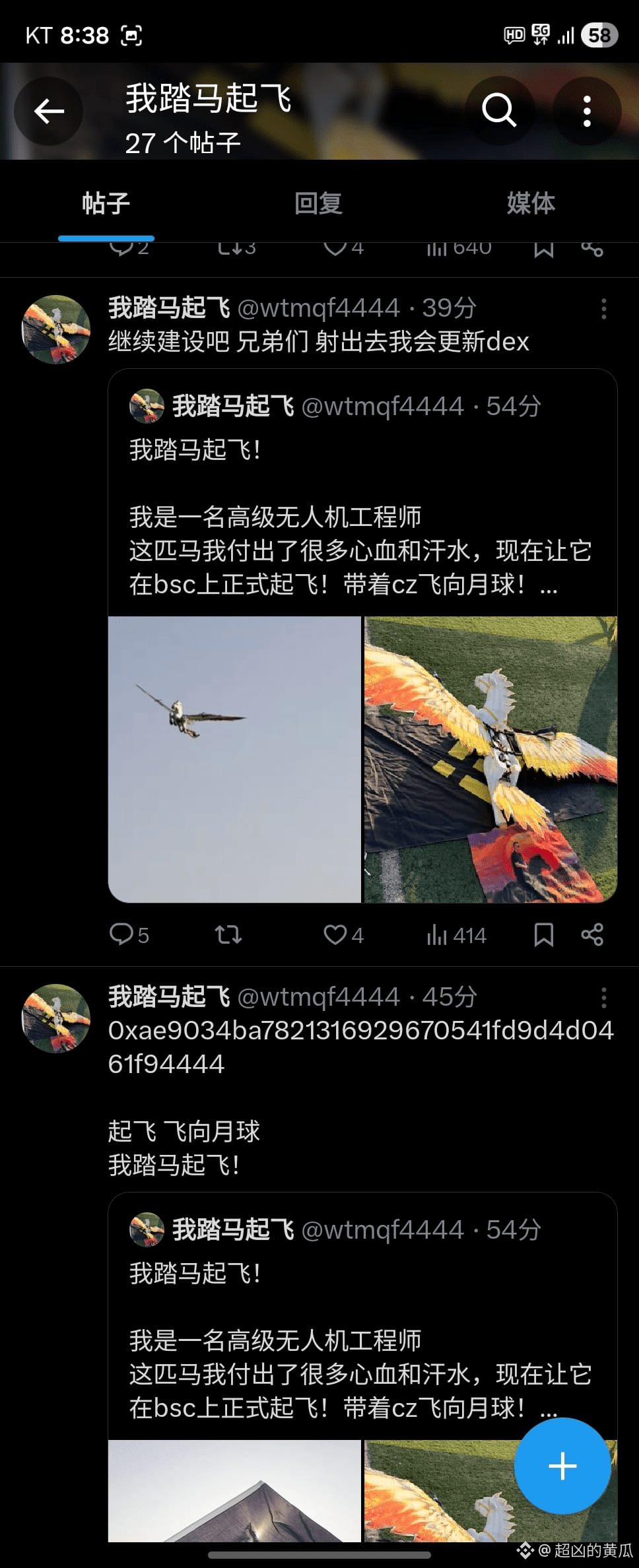Go back using the arrow button
This screenshot has width=639, height=1568.
pyautogui.click(x=49, y=111)
